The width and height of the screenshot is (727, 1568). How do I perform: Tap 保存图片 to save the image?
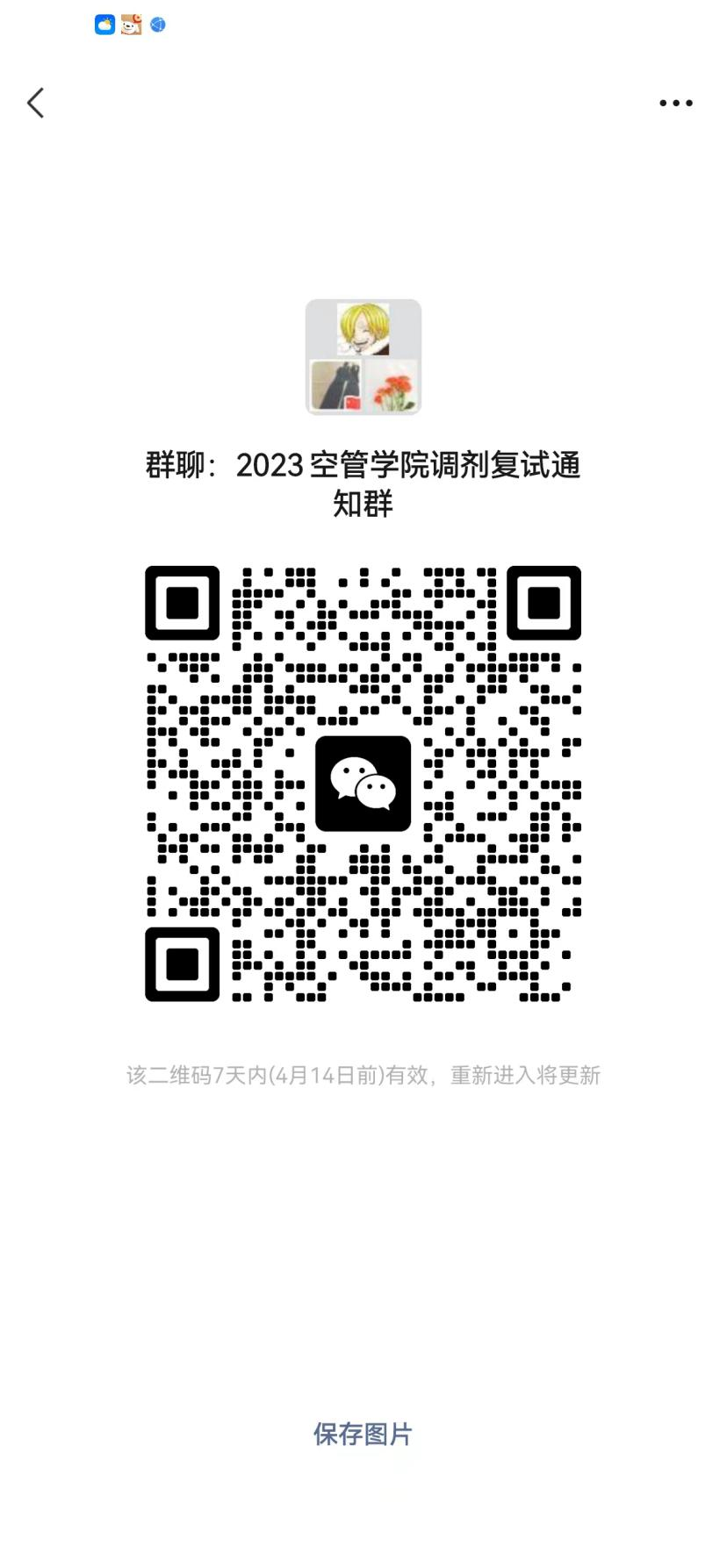point(363,1433)
